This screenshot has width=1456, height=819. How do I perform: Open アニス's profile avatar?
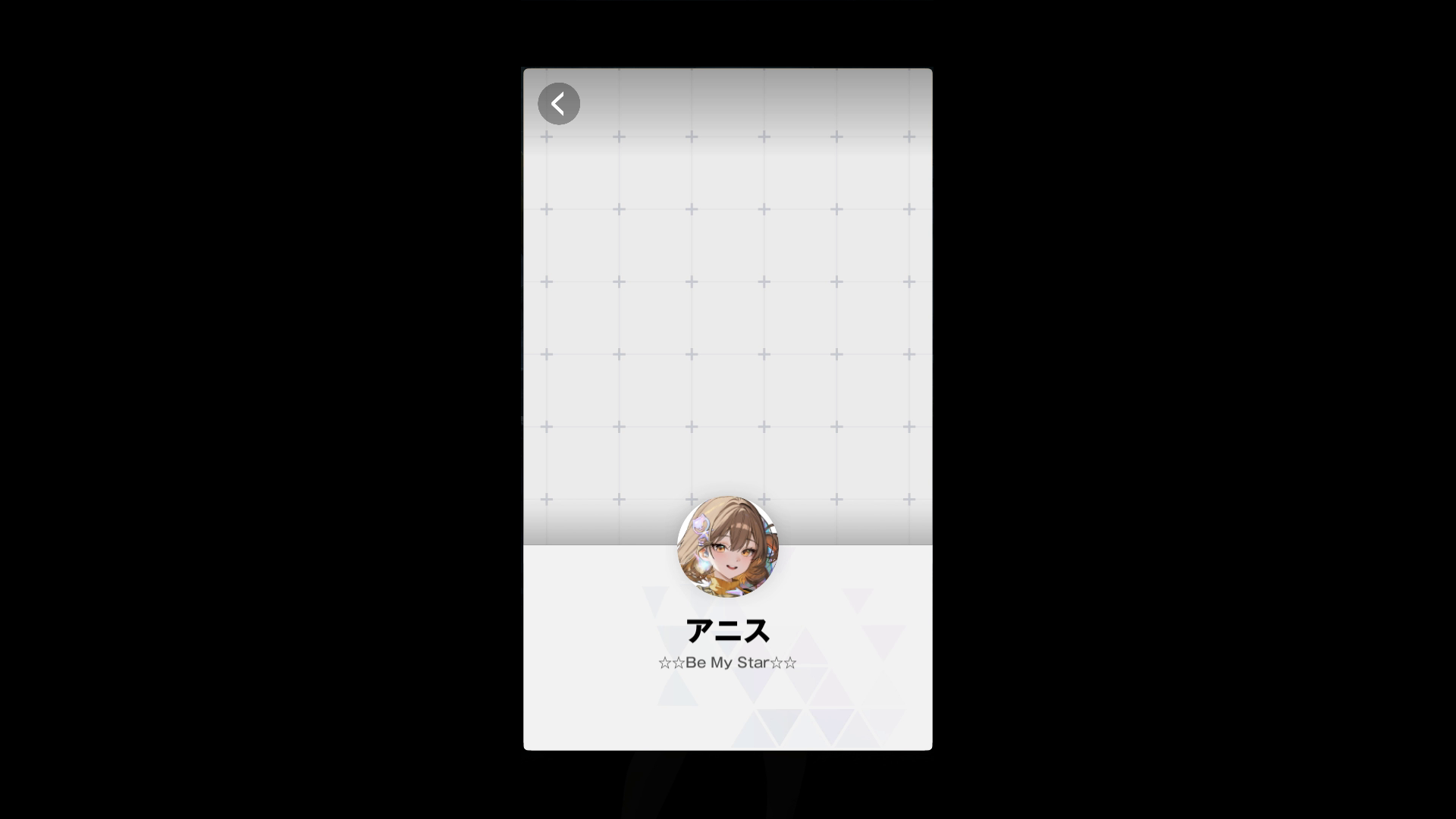point(727,547)
